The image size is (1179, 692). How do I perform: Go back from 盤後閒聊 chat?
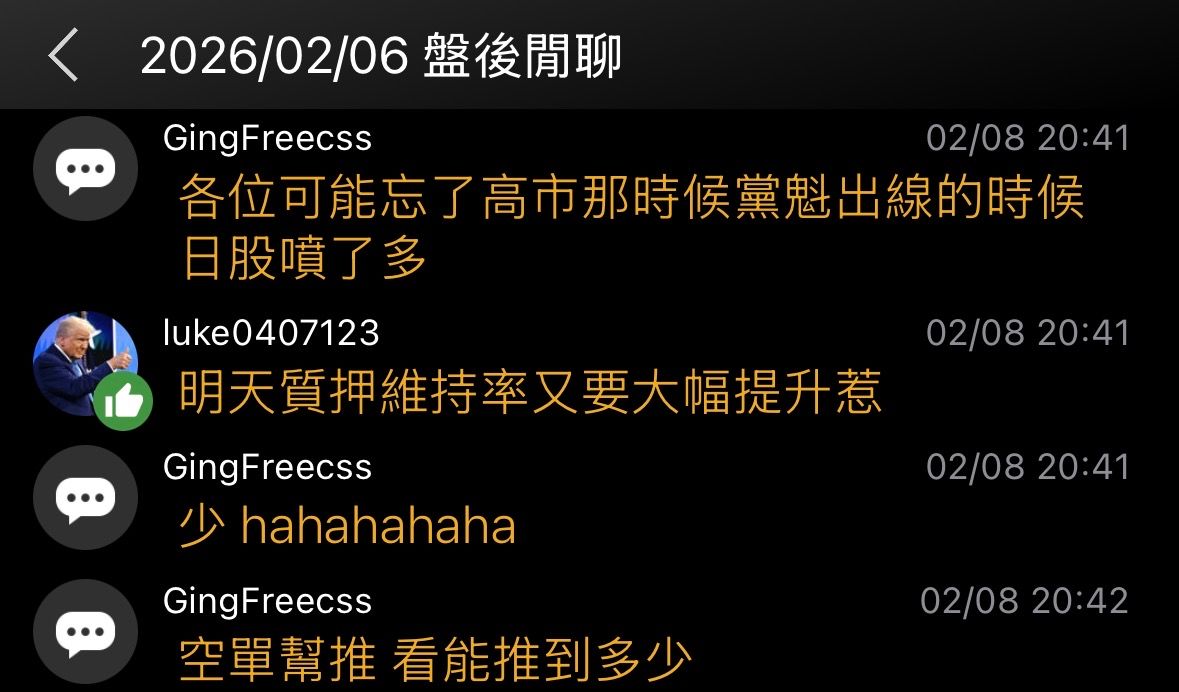pos(63,56)
